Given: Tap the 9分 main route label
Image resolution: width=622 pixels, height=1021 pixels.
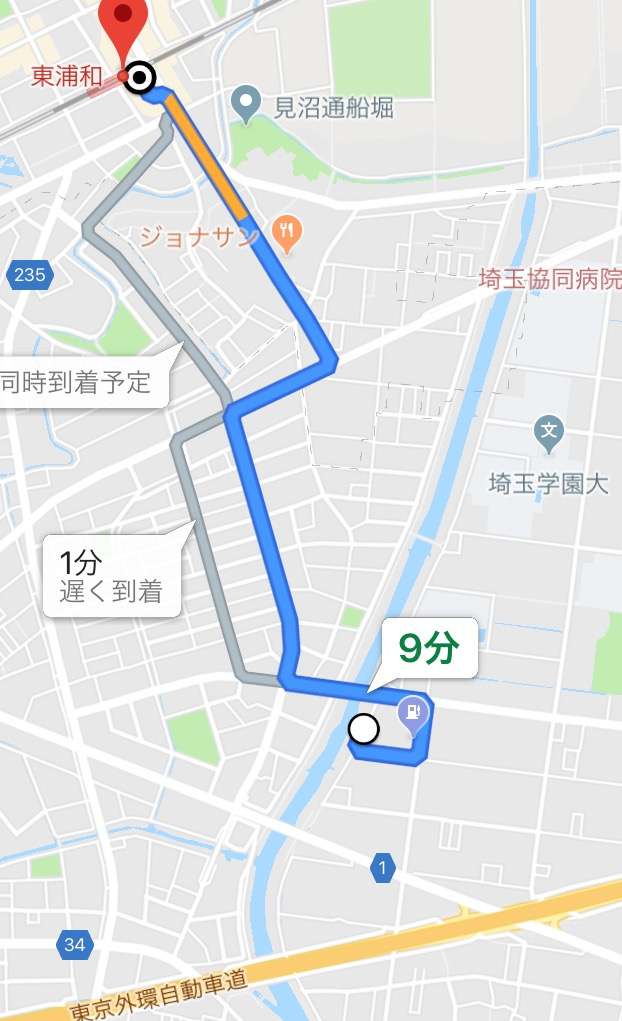Looking at the screenshot, I should (429, 649).
